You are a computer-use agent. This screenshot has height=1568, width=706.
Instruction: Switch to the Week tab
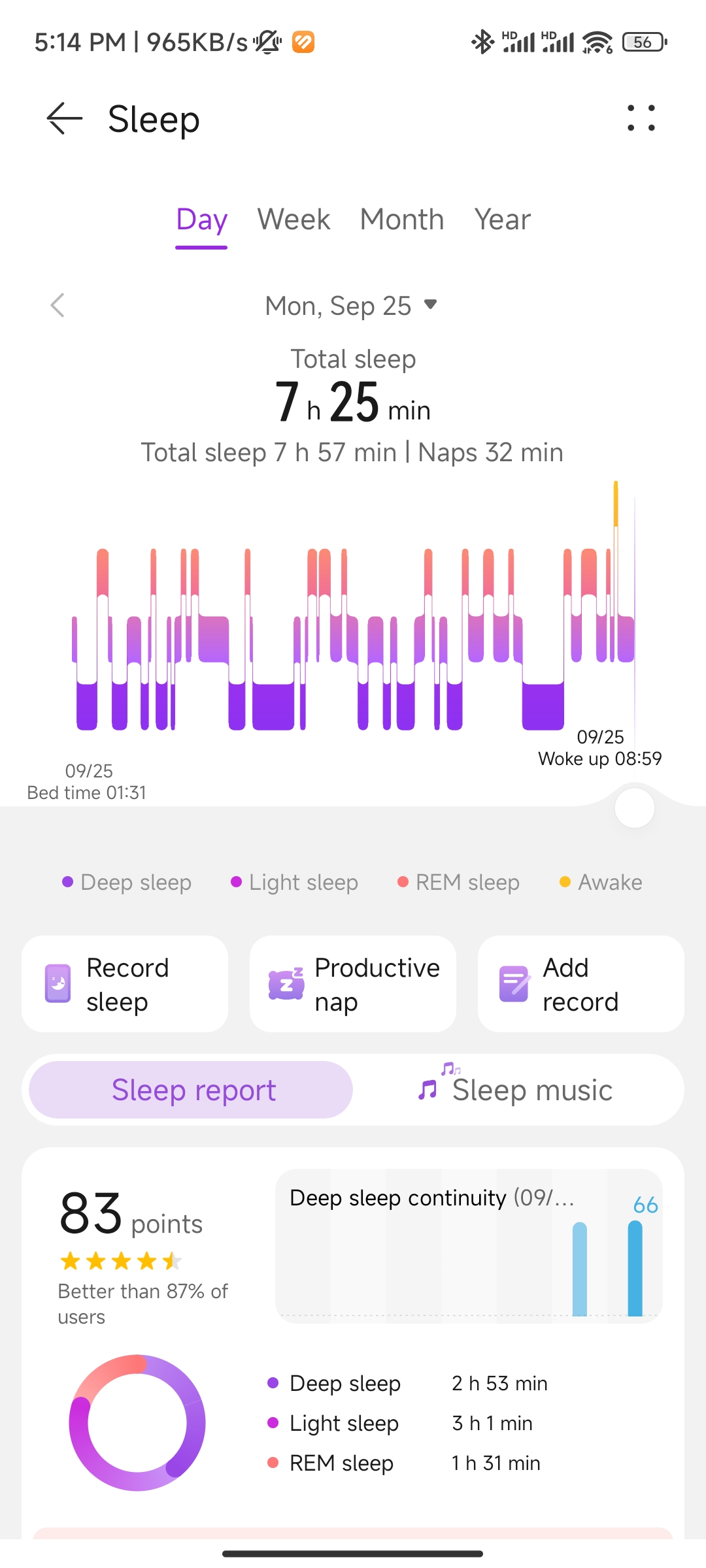point(294,220)
